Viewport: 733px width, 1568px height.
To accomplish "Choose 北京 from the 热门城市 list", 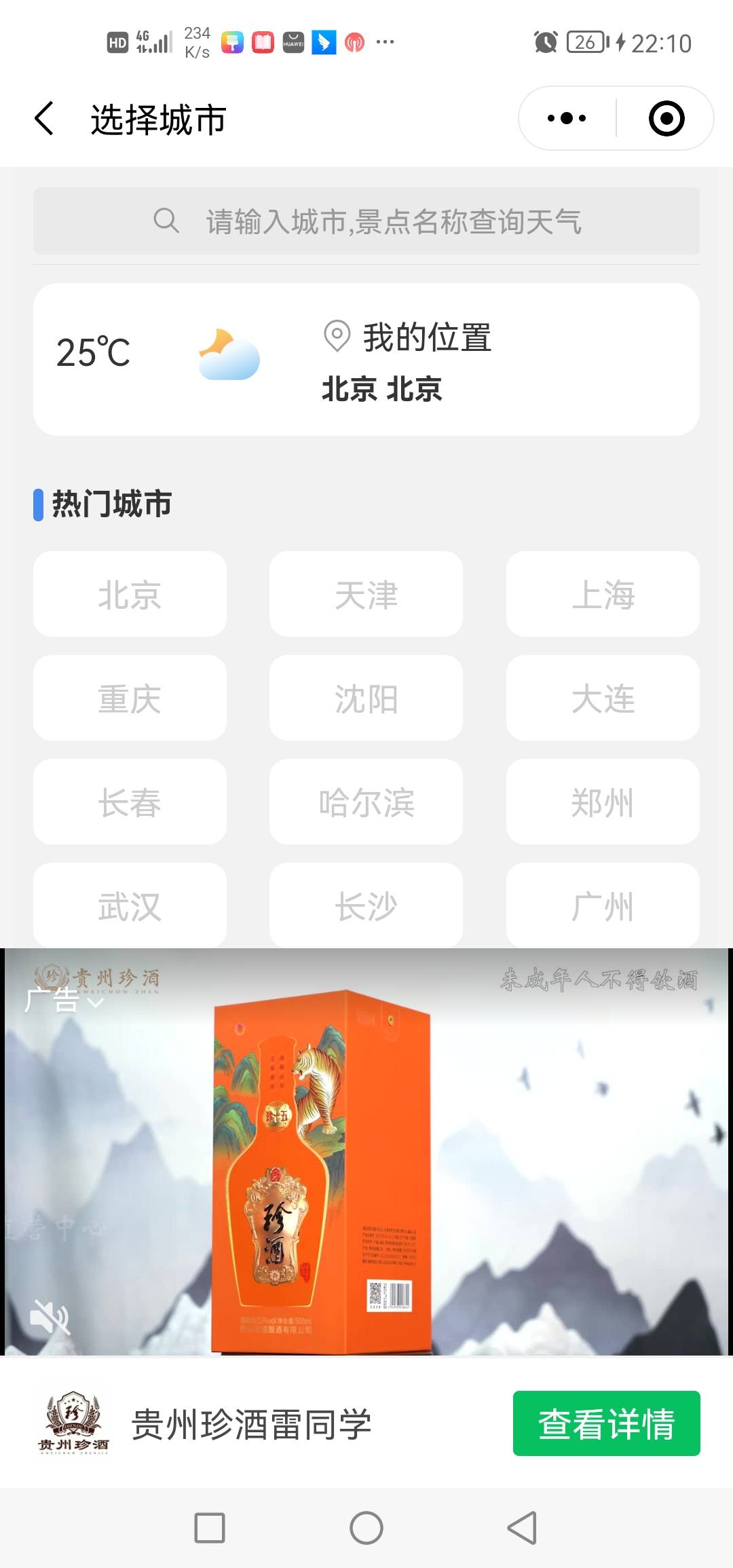I will 130,594.
